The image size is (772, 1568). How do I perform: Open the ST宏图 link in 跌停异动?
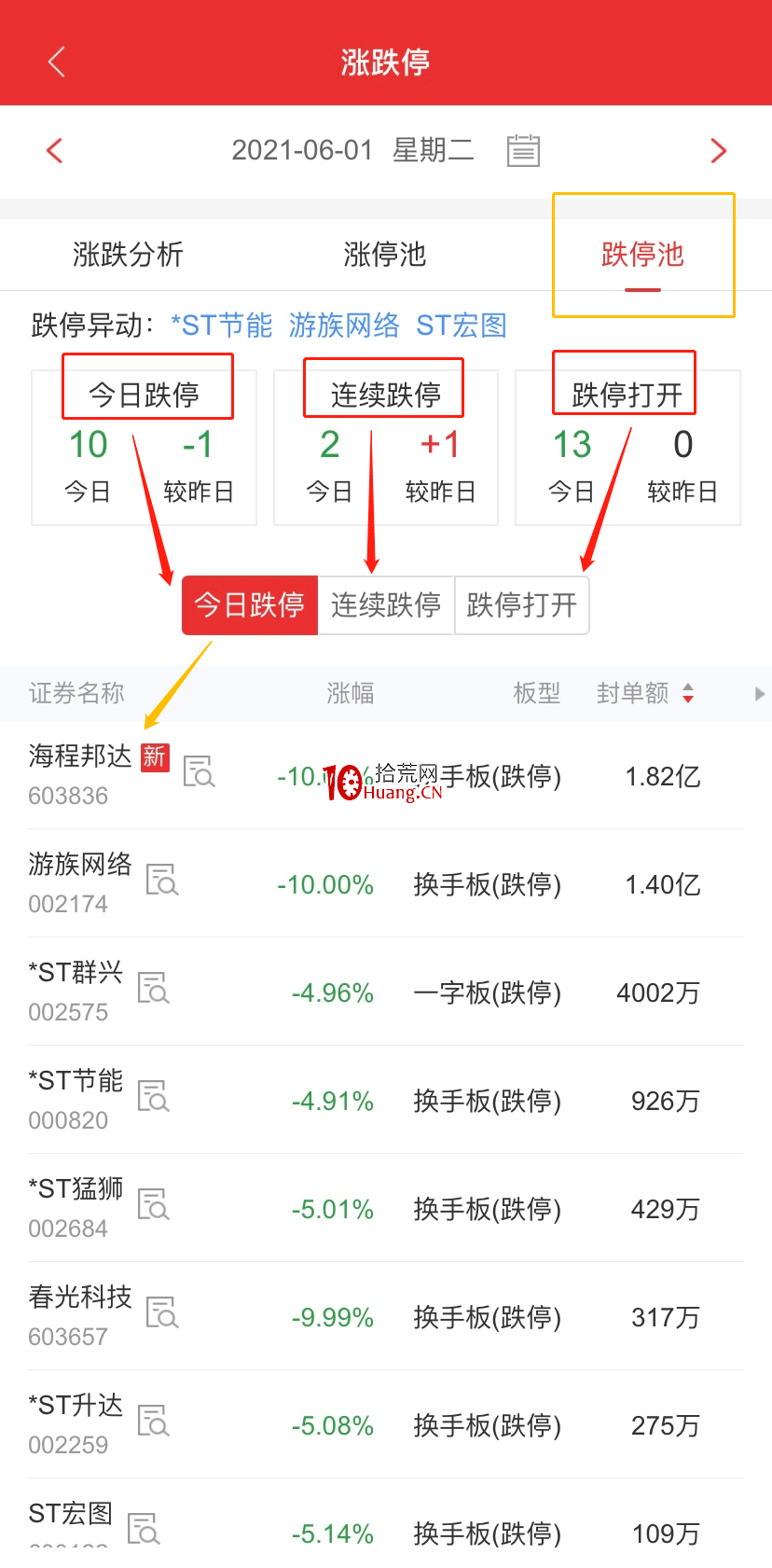(460, 326)
